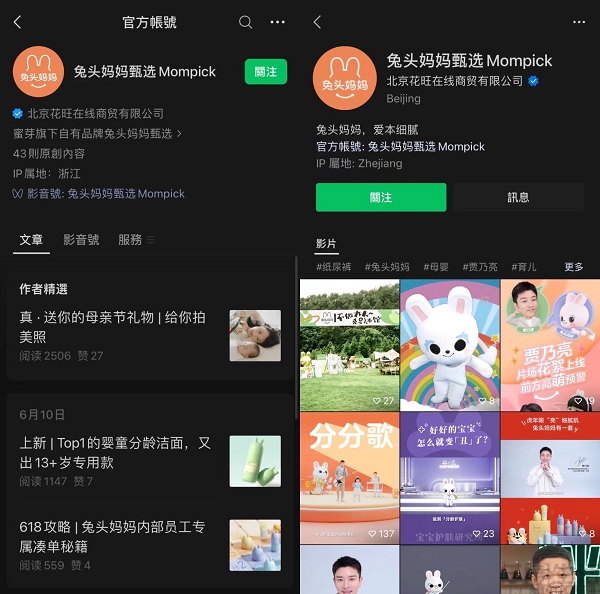Select the #纸尿裤 hashtag chip
Viewport: 600px width, 594px height.
(334, 267)
